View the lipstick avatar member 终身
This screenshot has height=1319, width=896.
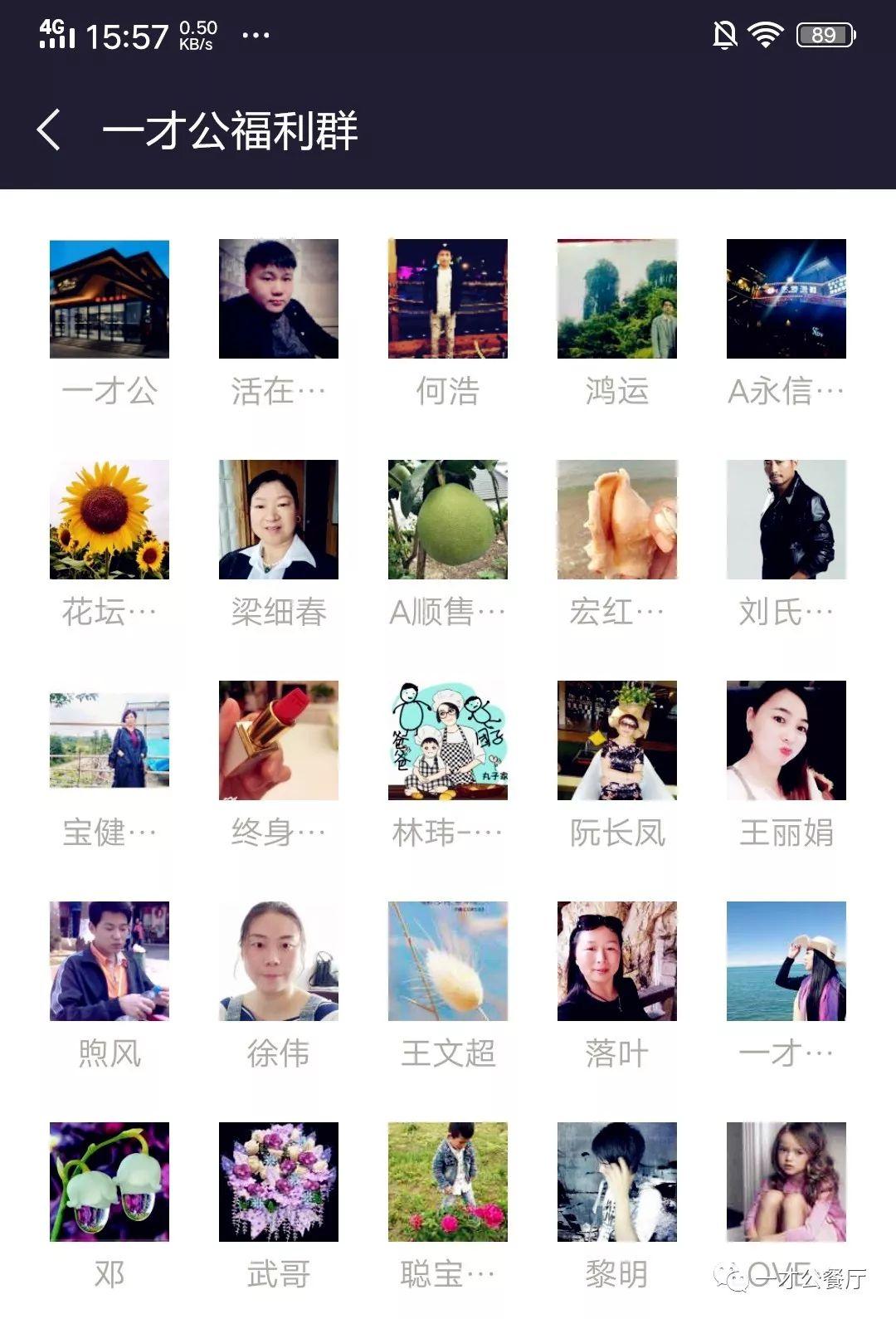tap(278, 740)
